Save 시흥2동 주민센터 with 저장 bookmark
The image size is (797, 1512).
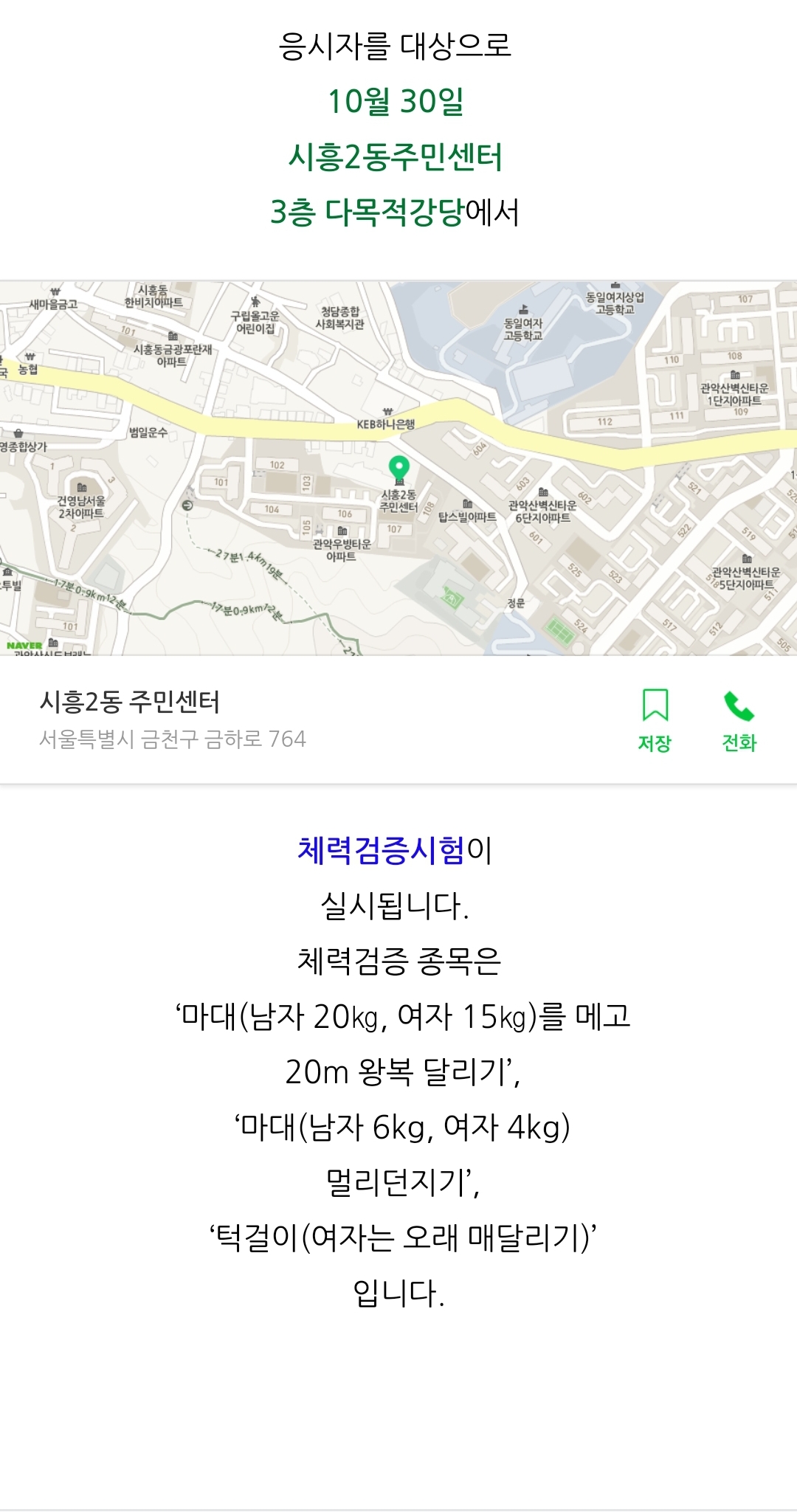655,720
